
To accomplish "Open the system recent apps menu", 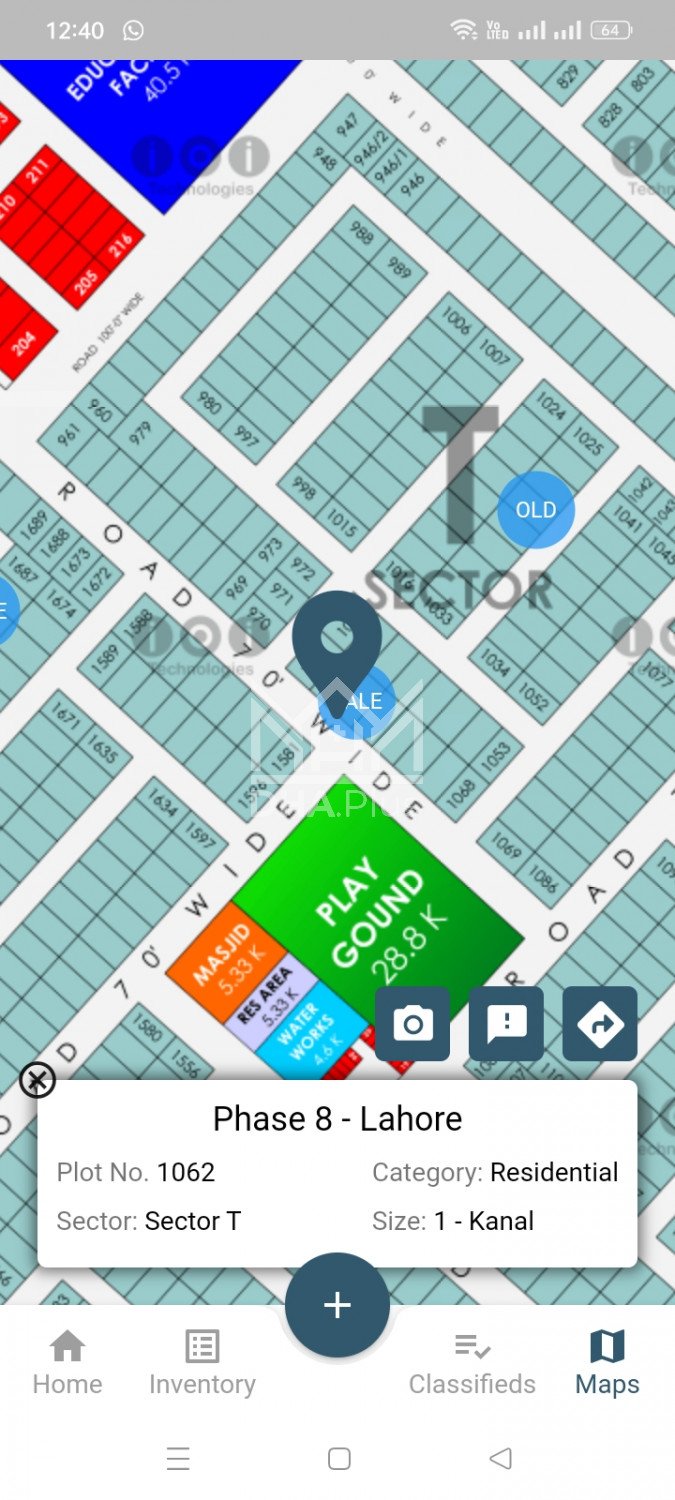I will coord(178,1459).
